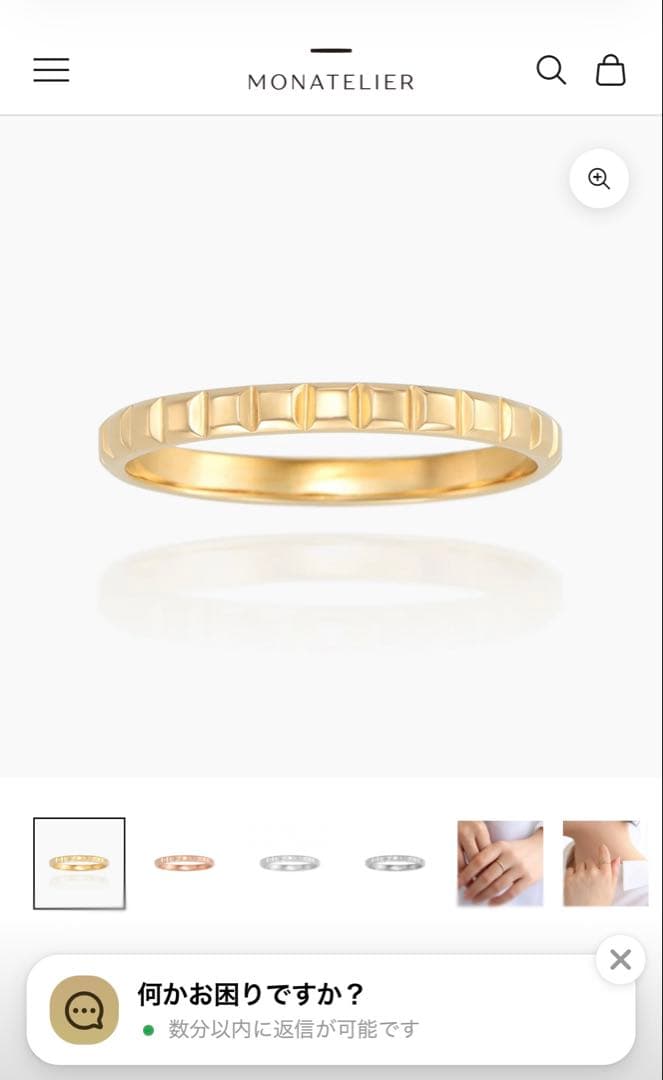Screen dimensions: 663x1080
Task: Open the photo of clasped hands wearing the ring
Action: click(500, 863)
